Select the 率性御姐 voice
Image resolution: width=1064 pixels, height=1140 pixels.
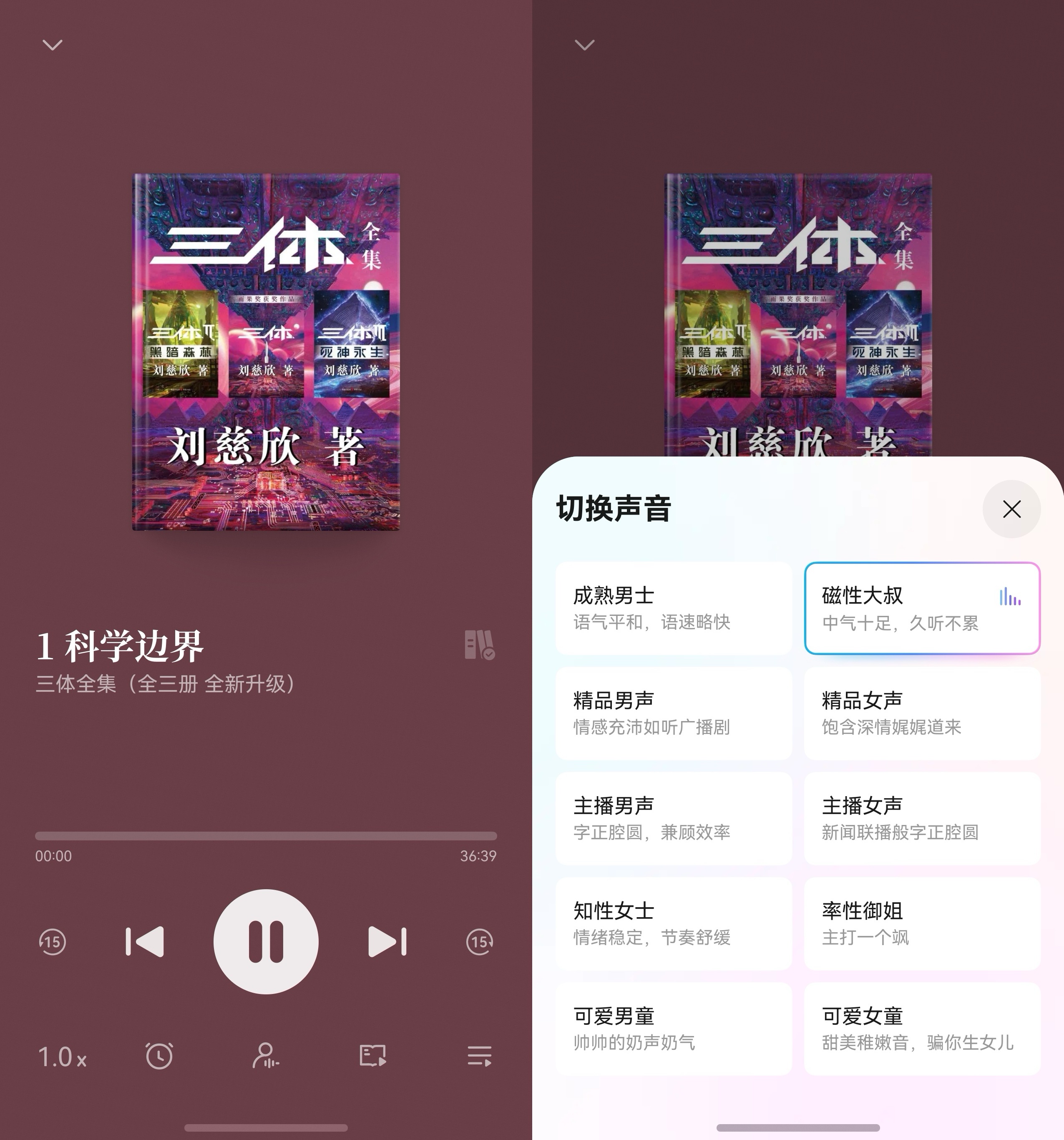pyautogui.click(x=922, y=923)
